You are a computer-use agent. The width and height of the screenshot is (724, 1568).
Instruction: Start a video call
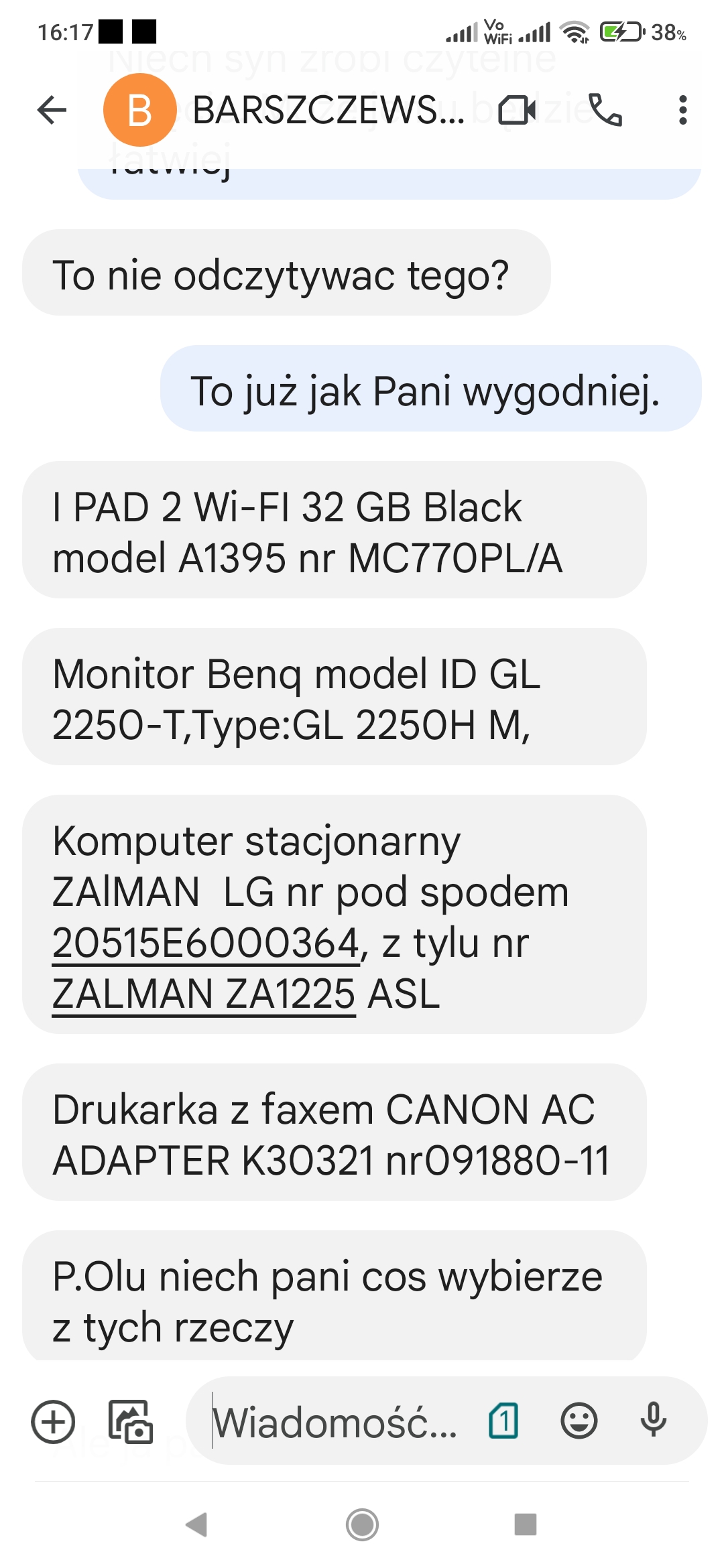(x=517, y=111)
